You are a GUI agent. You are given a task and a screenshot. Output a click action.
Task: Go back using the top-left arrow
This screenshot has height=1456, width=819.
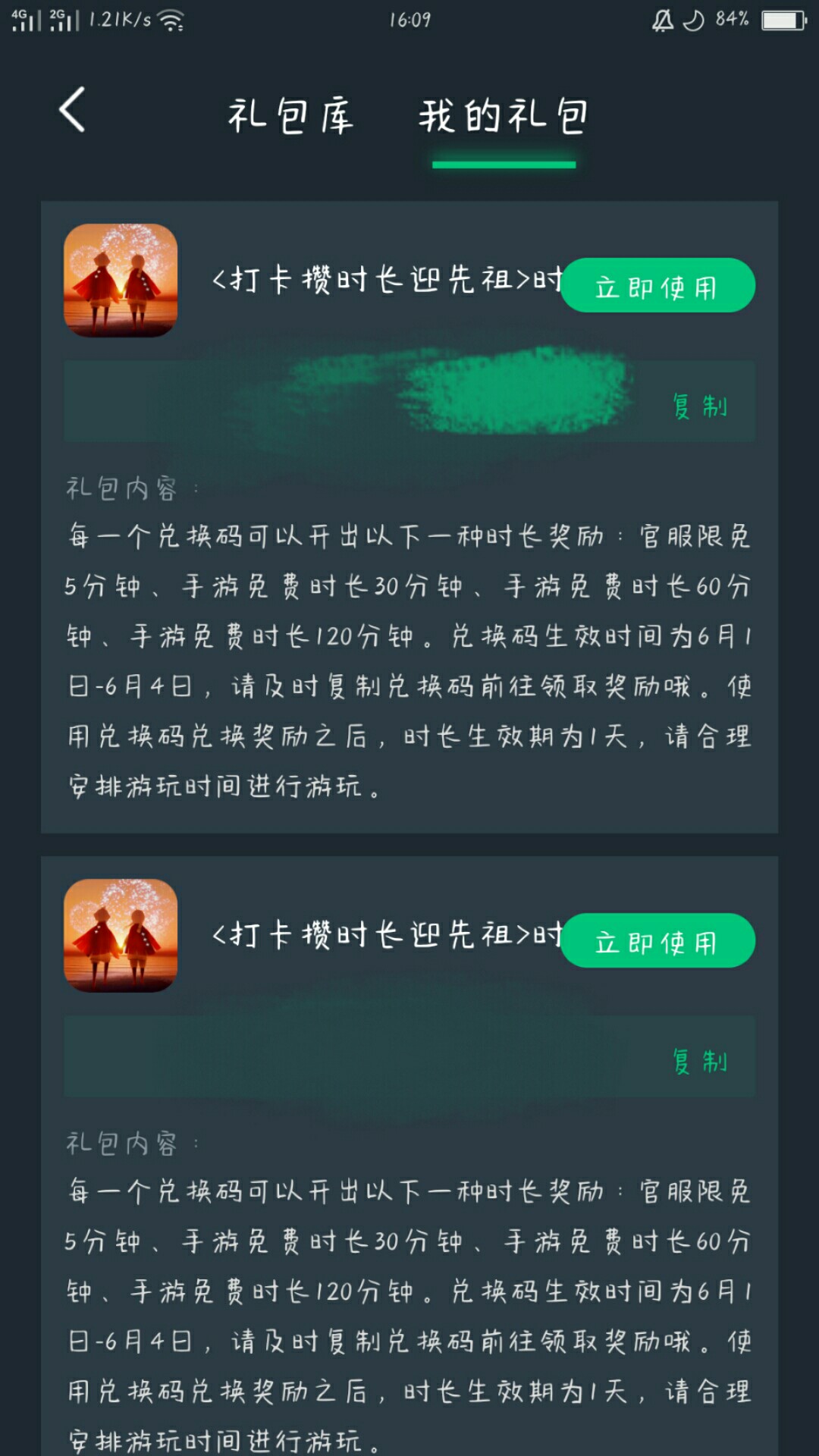point(72,110)
